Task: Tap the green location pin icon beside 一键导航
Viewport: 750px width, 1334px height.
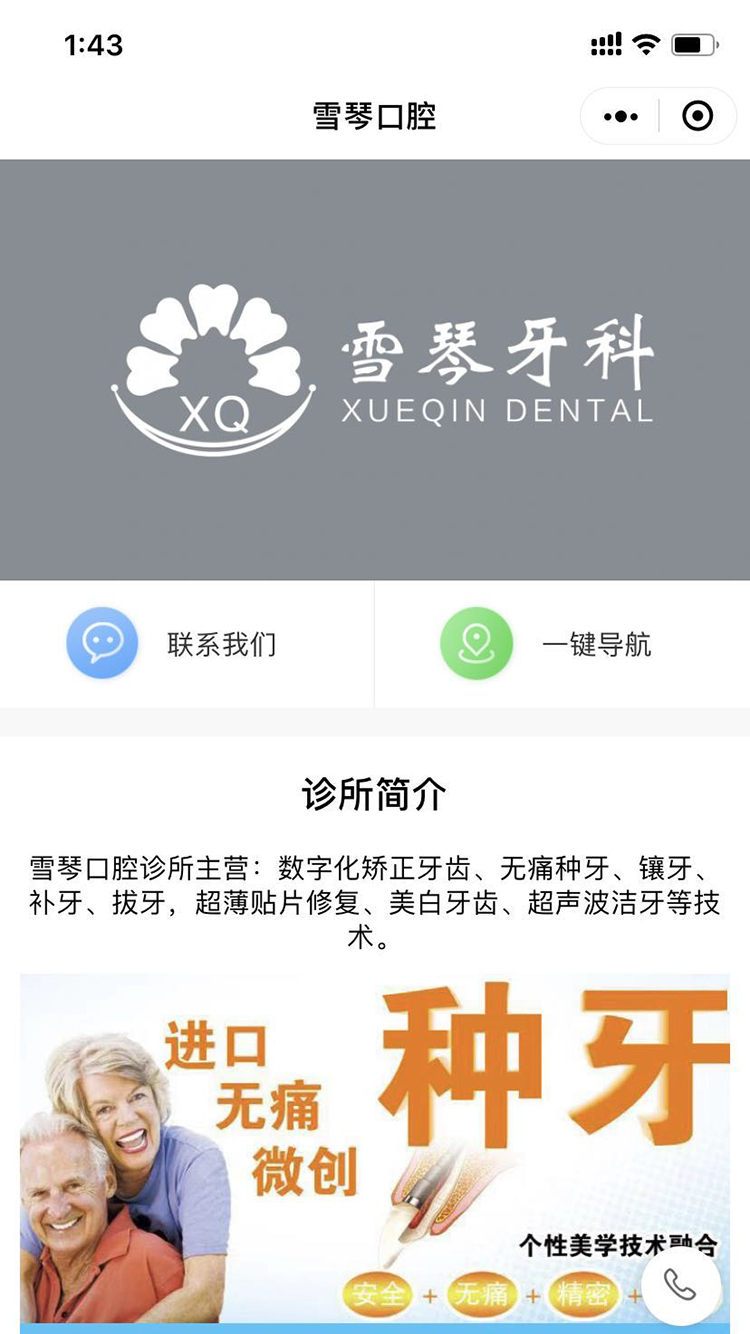Action: point(477,643)
